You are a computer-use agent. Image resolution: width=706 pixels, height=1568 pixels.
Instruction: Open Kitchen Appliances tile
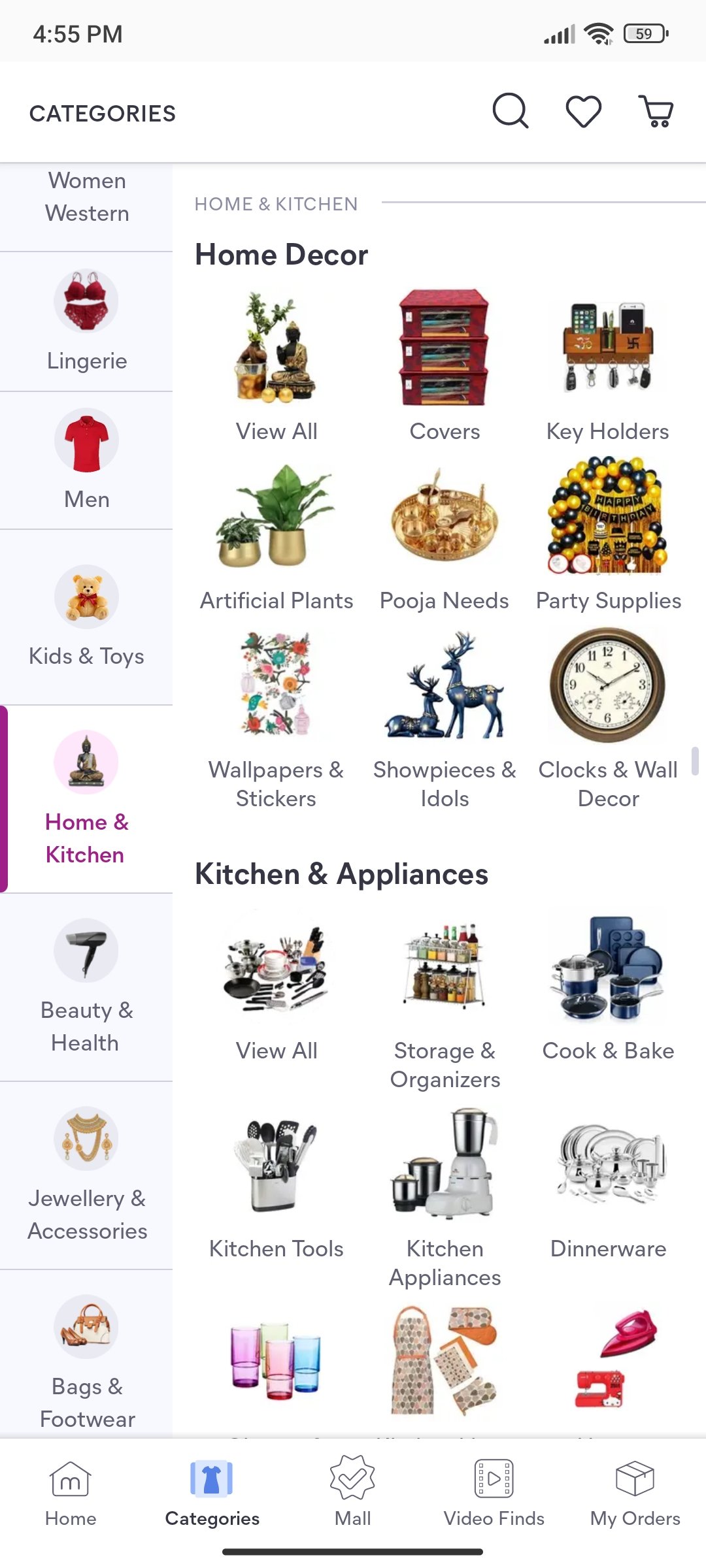click(445, 1196)
